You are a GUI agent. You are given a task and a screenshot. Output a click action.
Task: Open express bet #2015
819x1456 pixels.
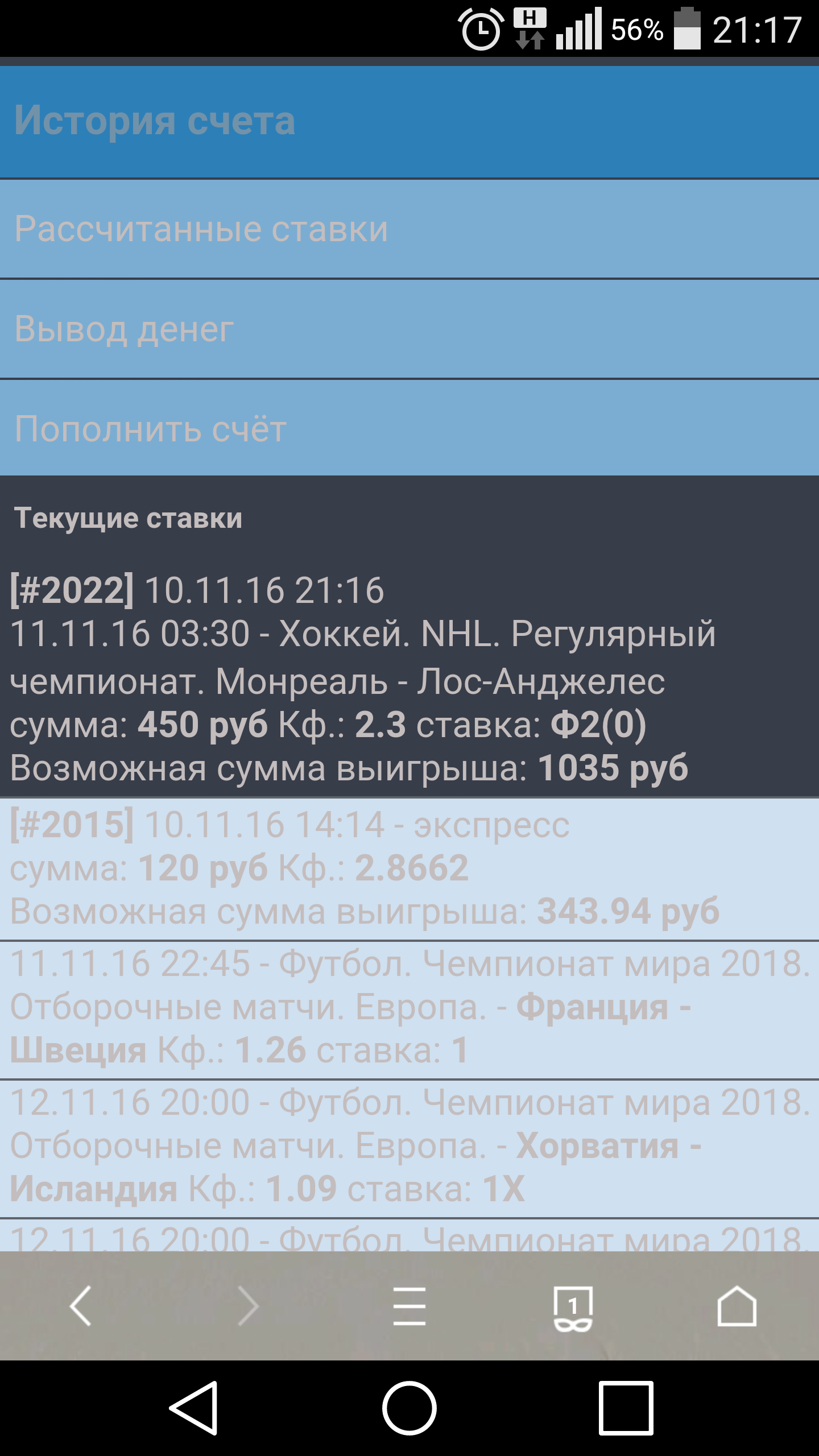coord(409,868)
